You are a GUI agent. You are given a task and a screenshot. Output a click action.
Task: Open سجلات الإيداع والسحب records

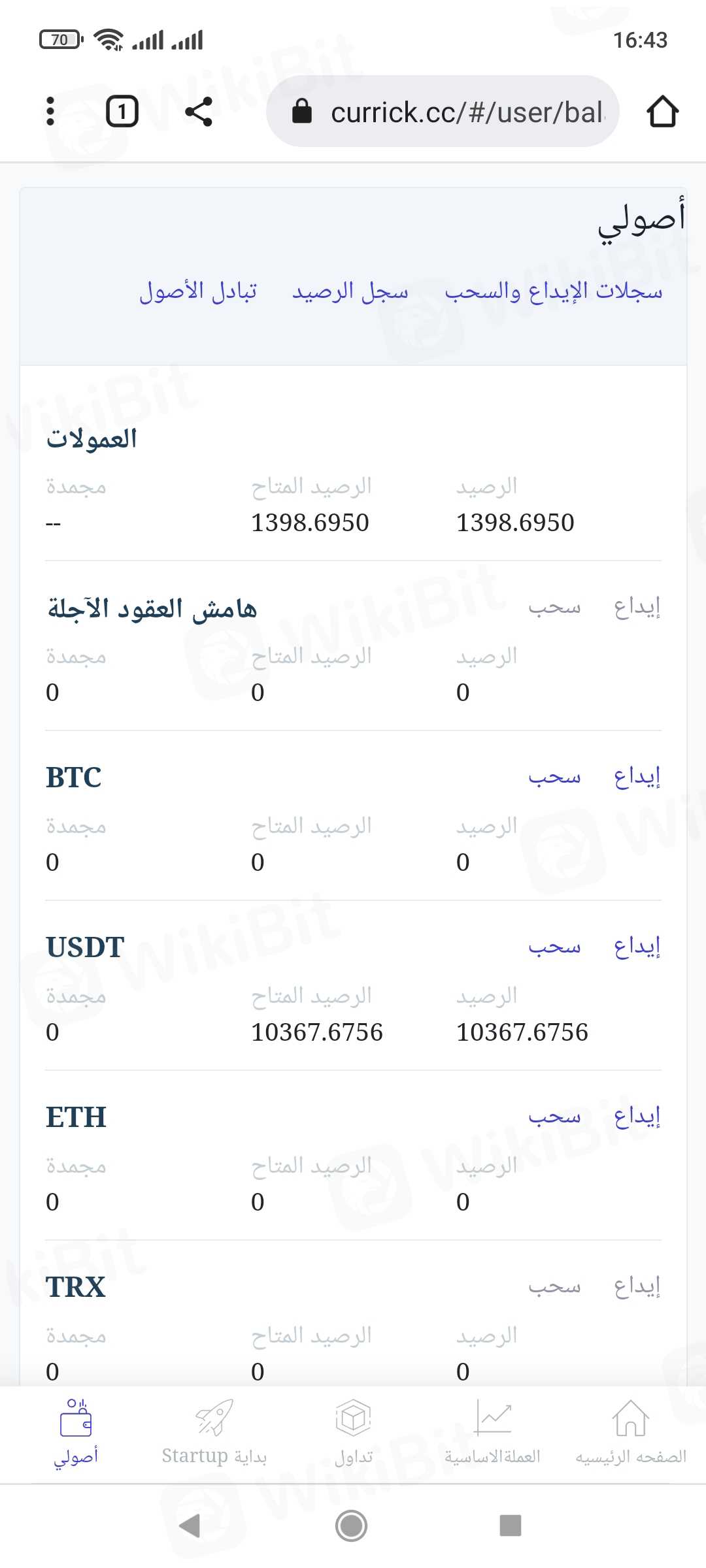tap(554, 291)
